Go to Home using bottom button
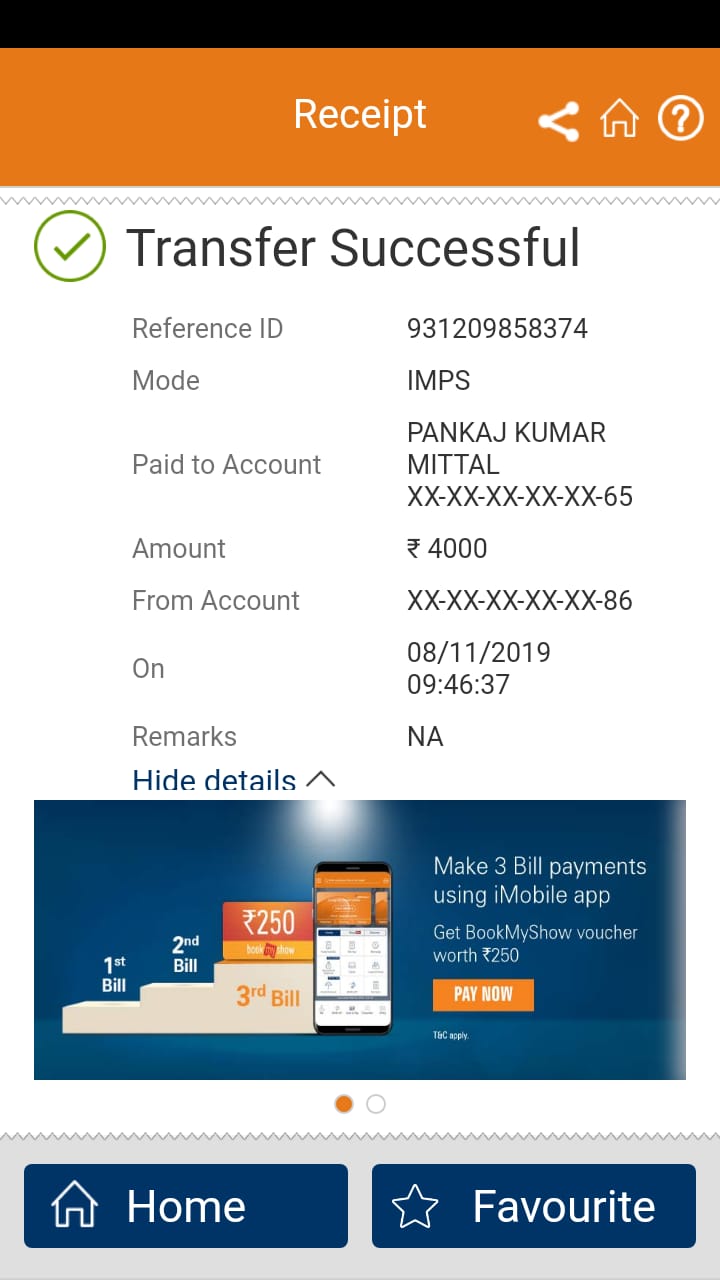The width and height of the screenshot is (720, 1280). click(186, 1206)
